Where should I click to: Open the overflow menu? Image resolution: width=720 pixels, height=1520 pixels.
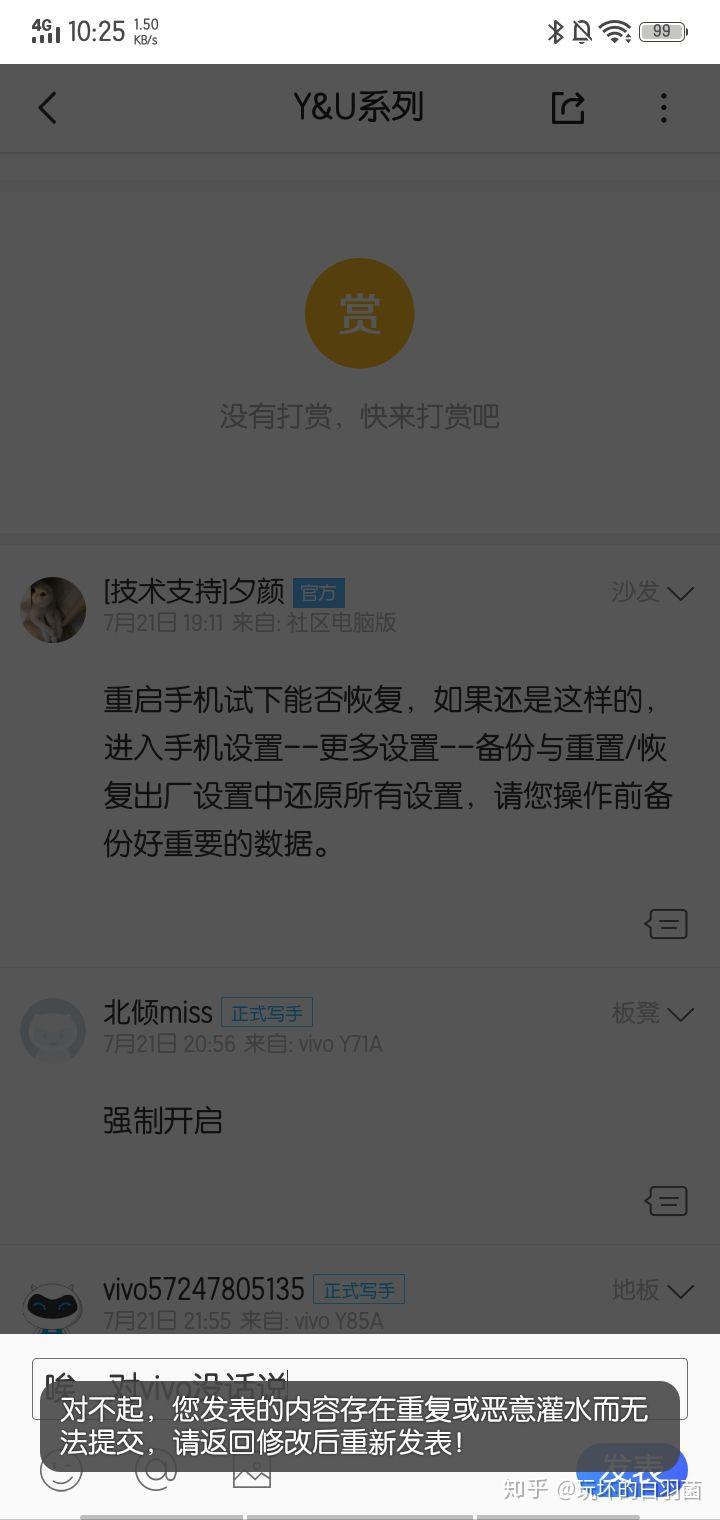(x=663, y=108)
